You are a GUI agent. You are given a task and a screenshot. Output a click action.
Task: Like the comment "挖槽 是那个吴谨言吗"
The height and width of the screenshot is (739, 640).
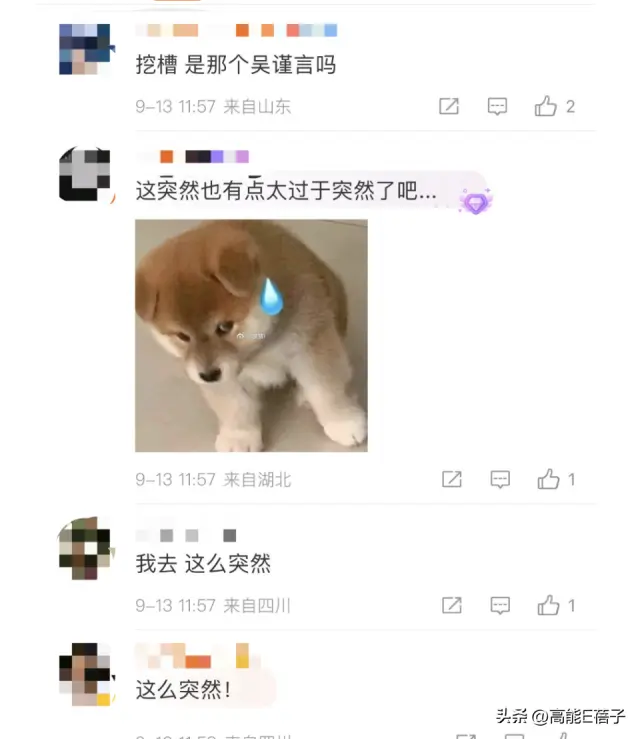[546, 106]
